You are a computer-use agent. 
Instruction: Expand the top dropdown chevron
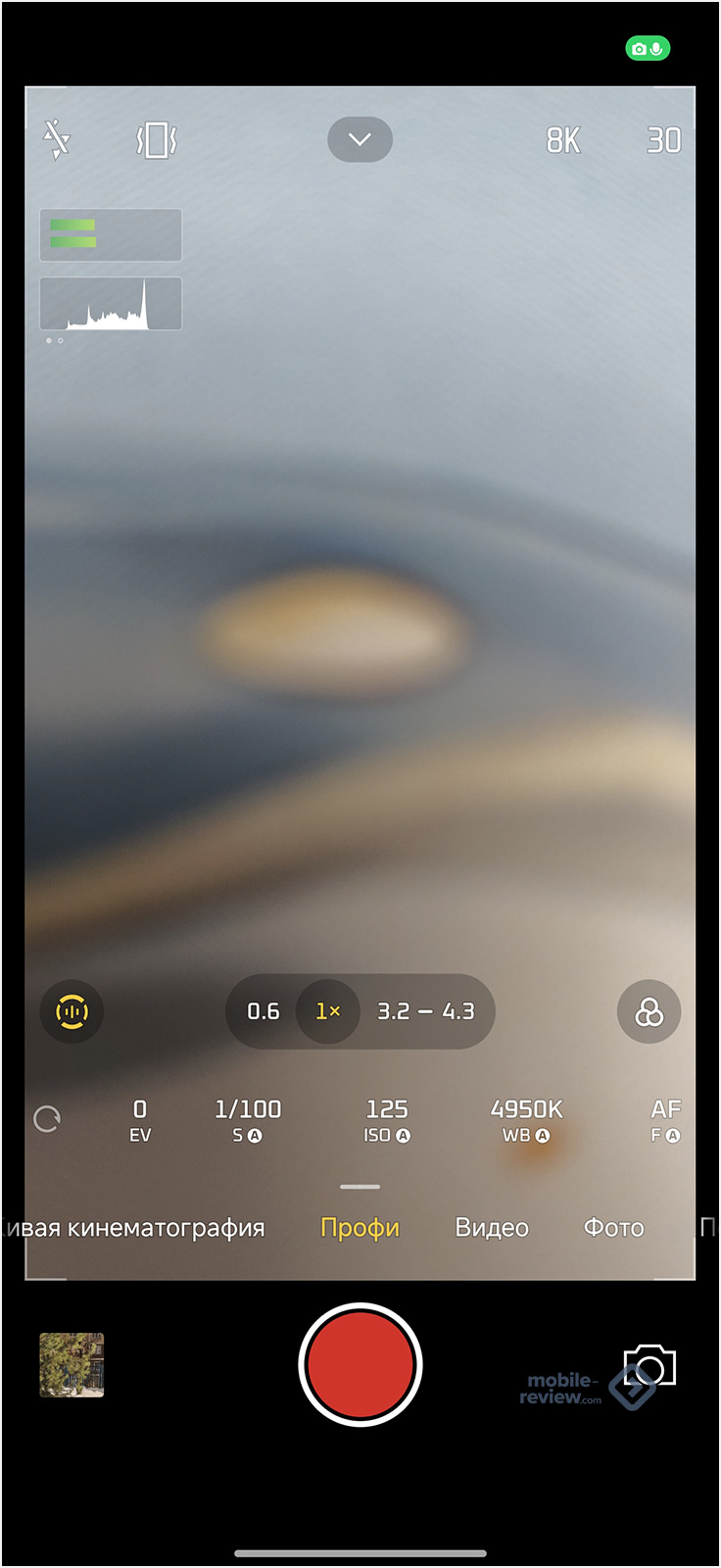(x=360, y=140)
